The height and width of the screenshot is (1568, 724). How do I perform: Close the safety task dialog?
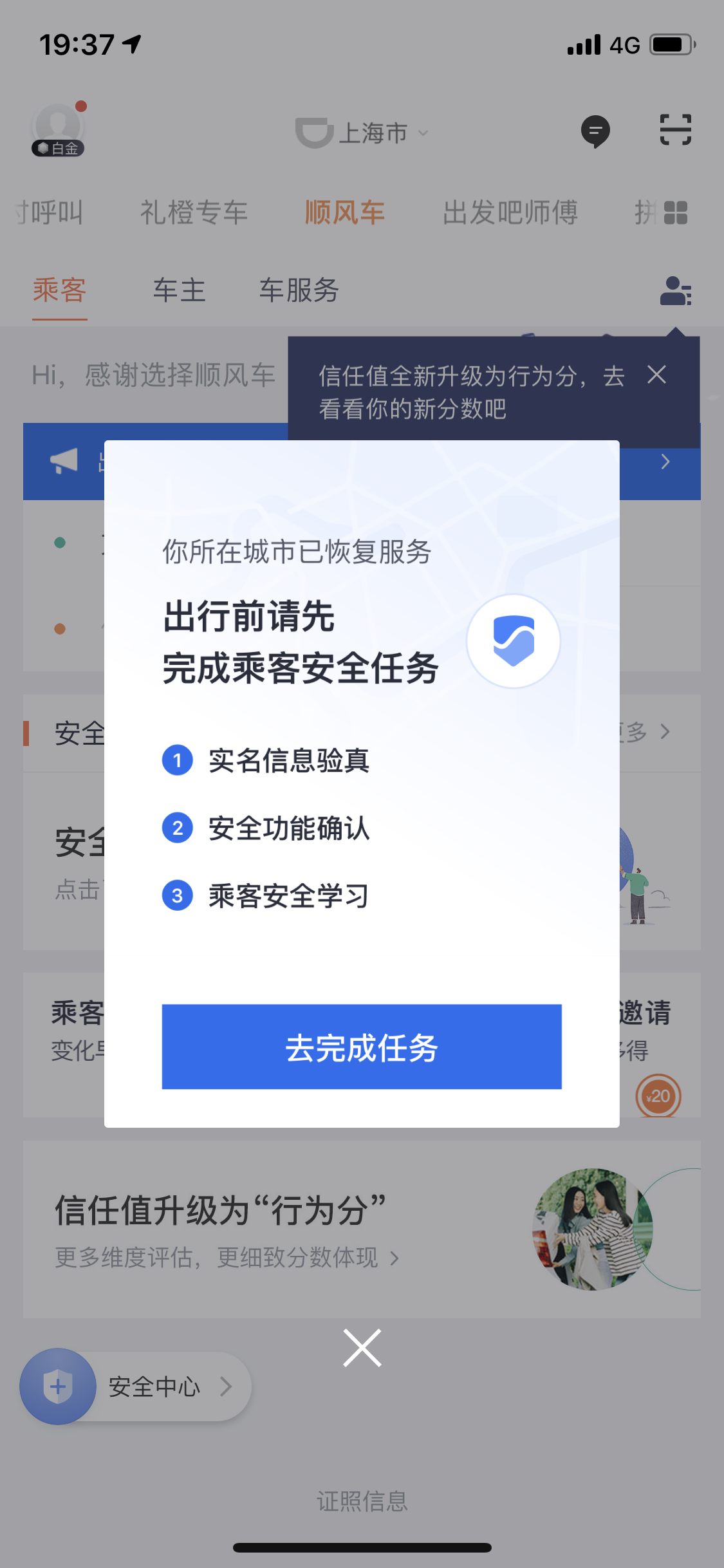click(362, 1347)
